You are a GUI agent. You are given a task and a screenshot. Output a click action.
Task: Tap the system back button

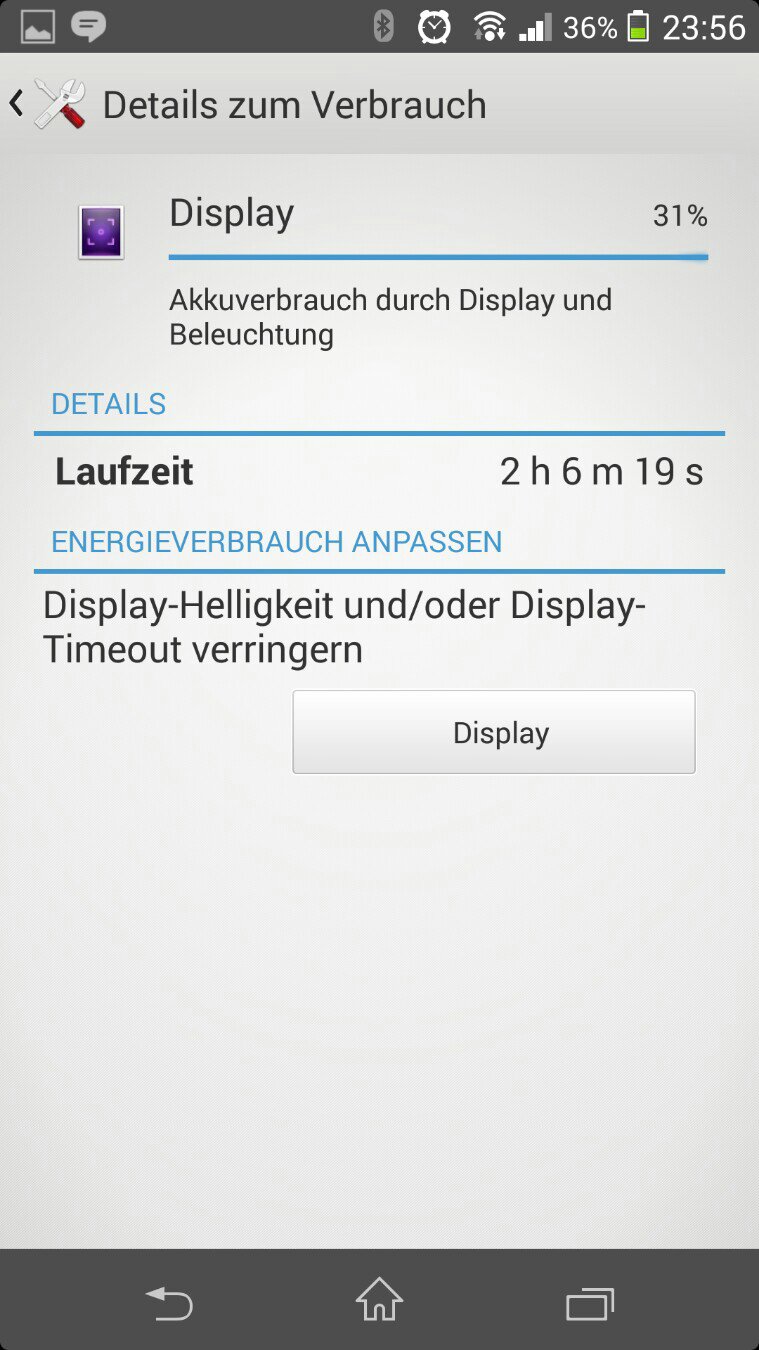tap(169, 1303)
